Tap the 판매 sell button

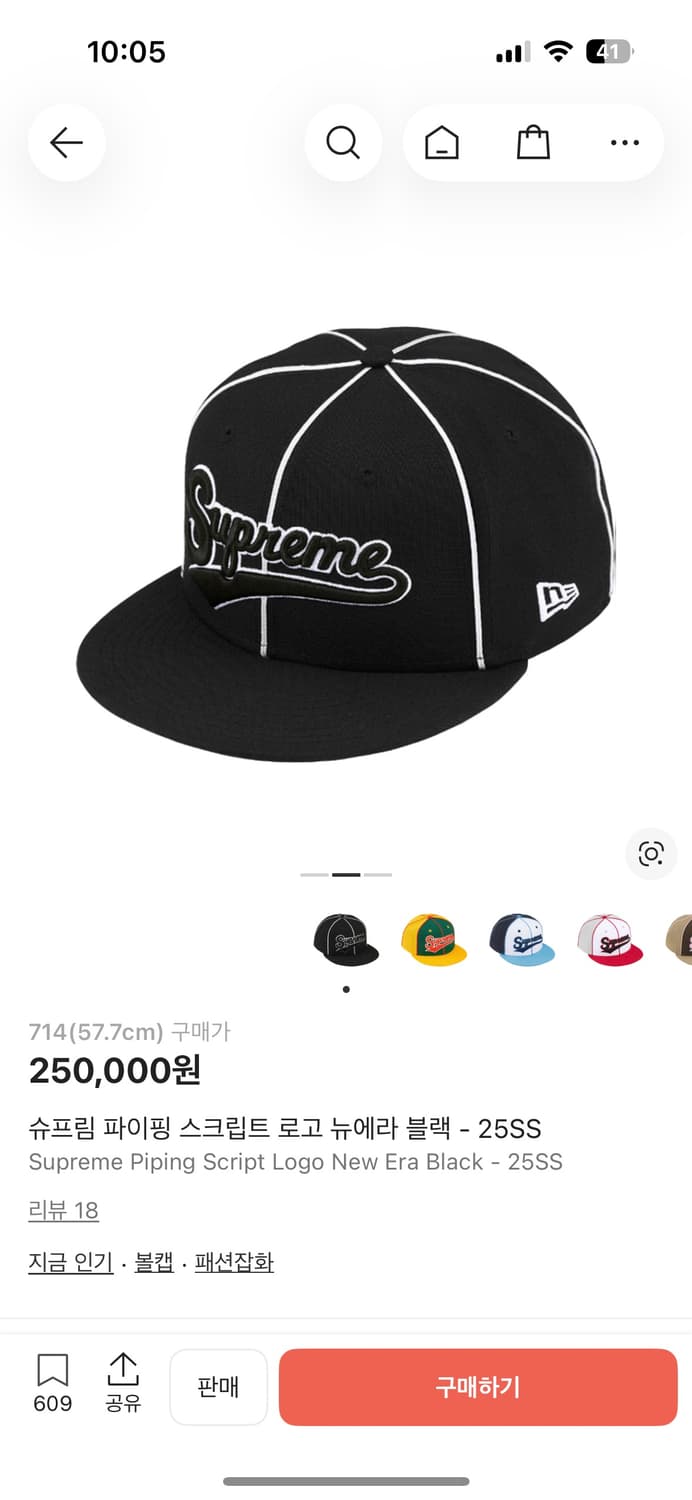[x=218, y=1387]
